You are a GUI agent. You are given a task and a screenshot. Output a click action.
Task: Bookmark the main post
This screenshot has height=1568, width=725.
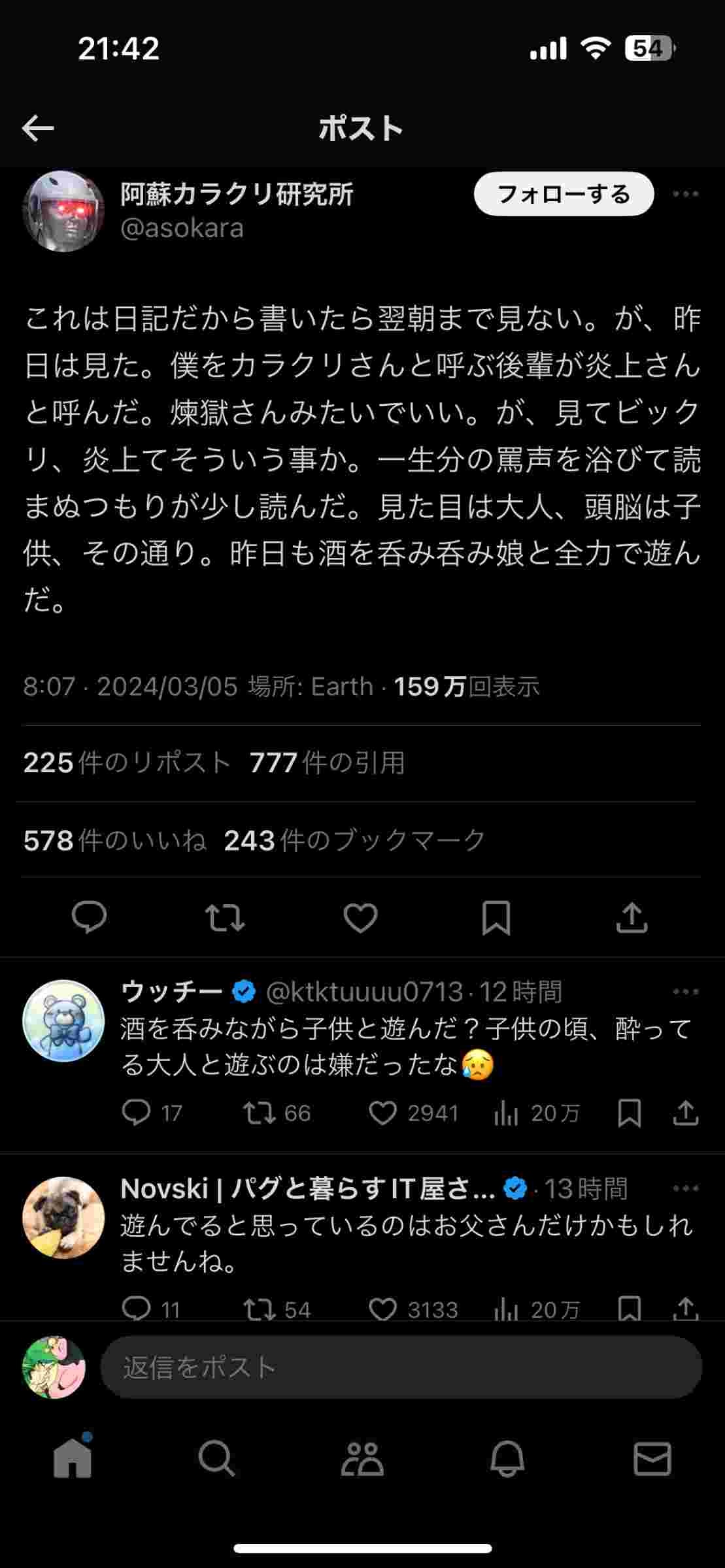[x=496, y=917]
